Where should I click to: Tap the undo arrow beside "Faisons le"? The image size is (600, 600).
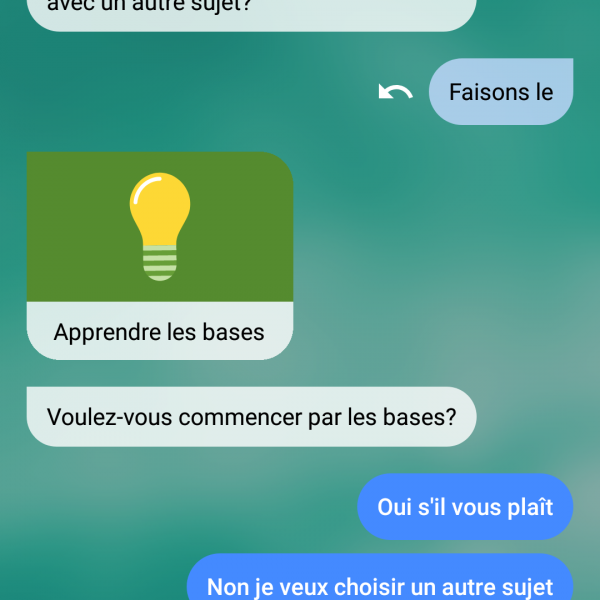click(x=395, y=92)
